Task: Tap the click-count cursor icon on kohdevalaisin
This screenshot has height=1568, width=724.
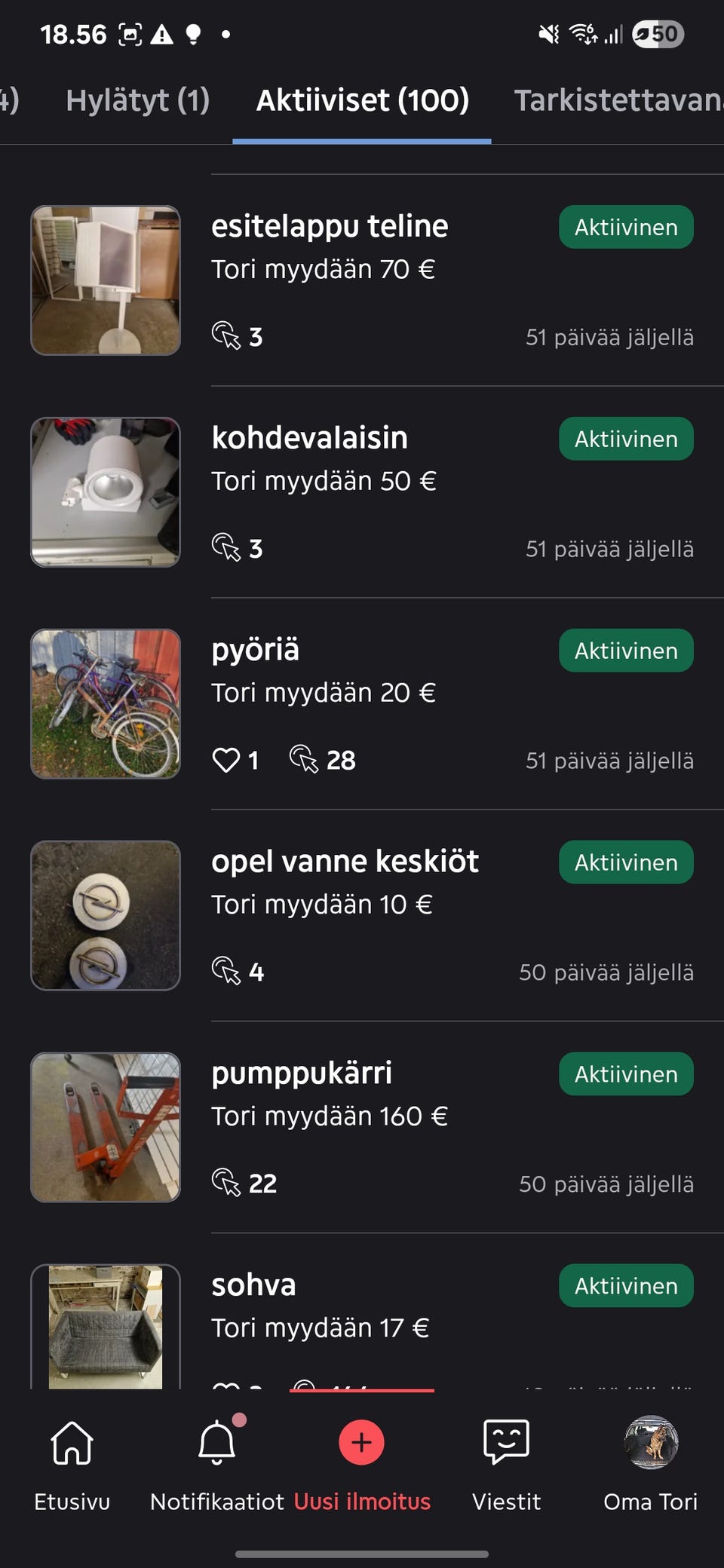Action: click(x=225, y=549)
